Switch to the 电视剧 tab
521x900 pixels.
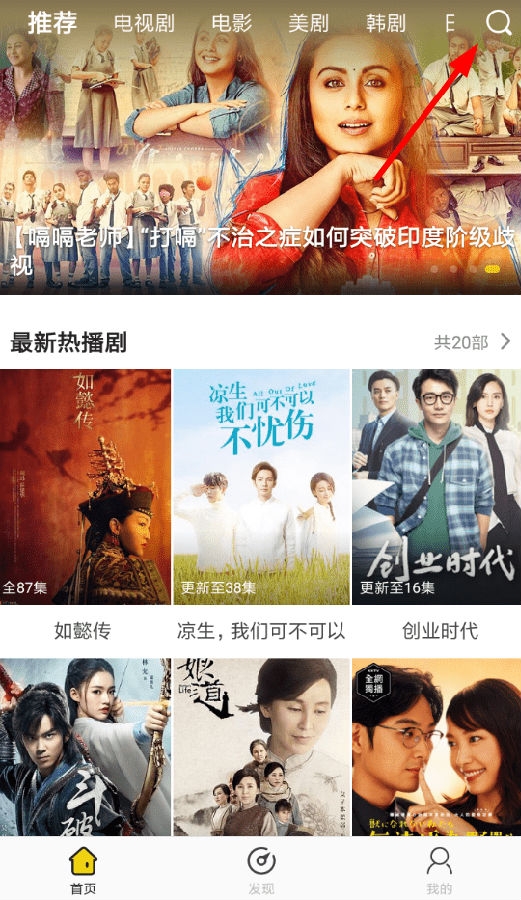[x=144, y=24]
